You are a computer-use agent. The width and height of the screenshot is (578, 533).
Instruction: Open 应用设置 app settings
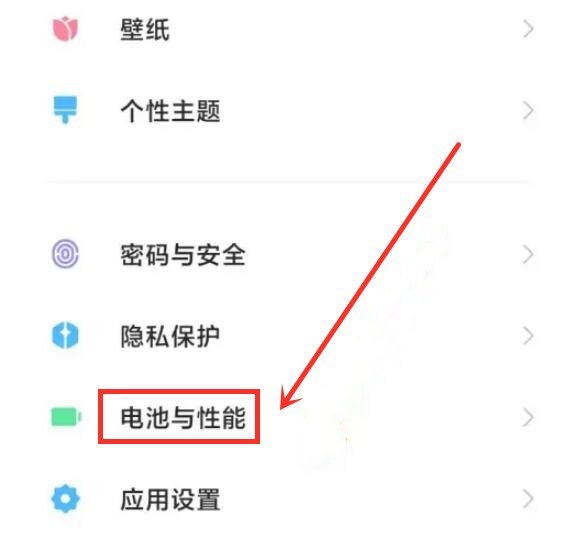tap(289, 499)
